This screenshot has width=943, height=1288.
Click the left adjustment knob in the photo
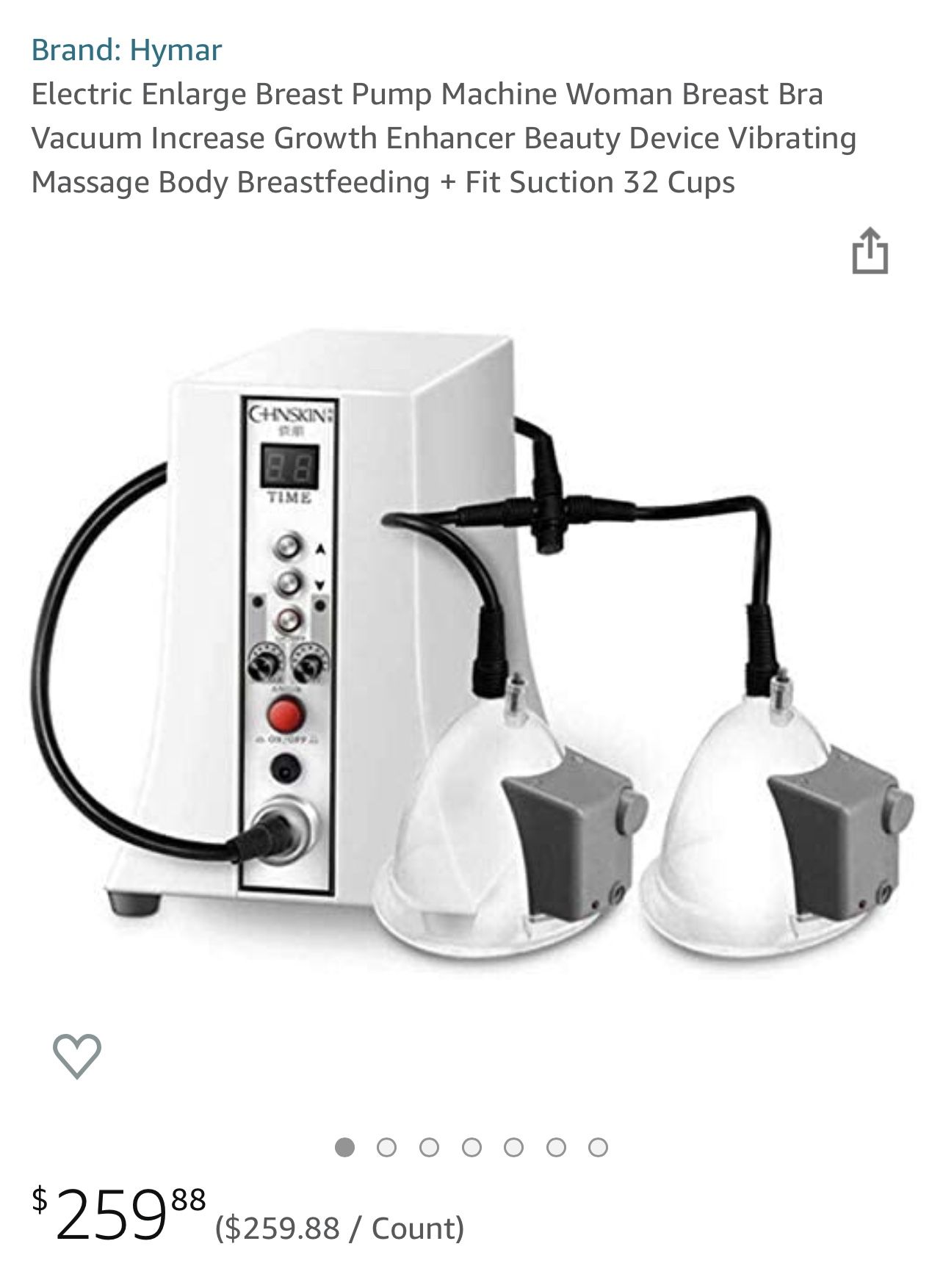click(x=265, y=659)
